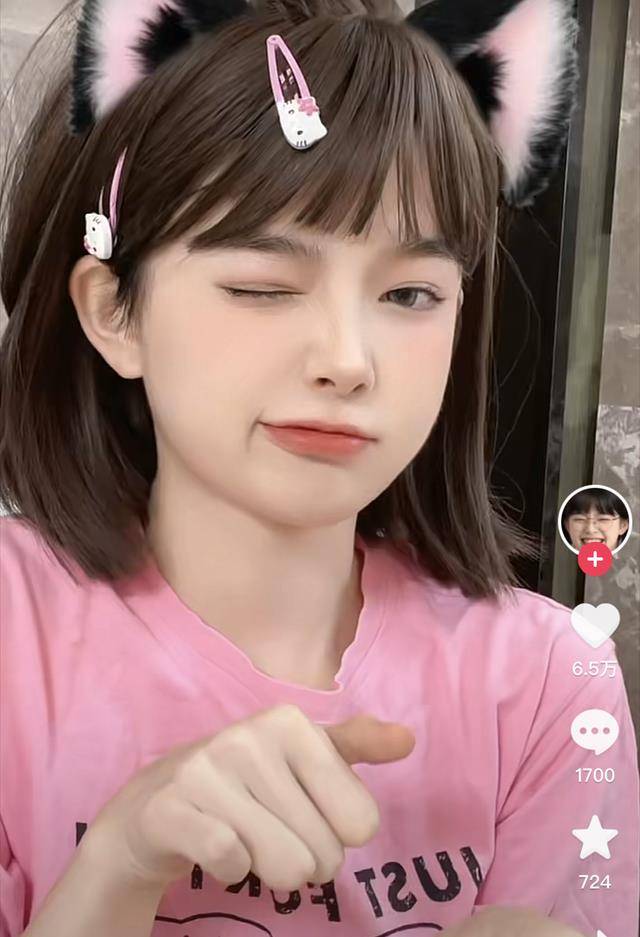Open the comments with 1700 replies
This screenshot has width=640, height=937.
[595, 733]
